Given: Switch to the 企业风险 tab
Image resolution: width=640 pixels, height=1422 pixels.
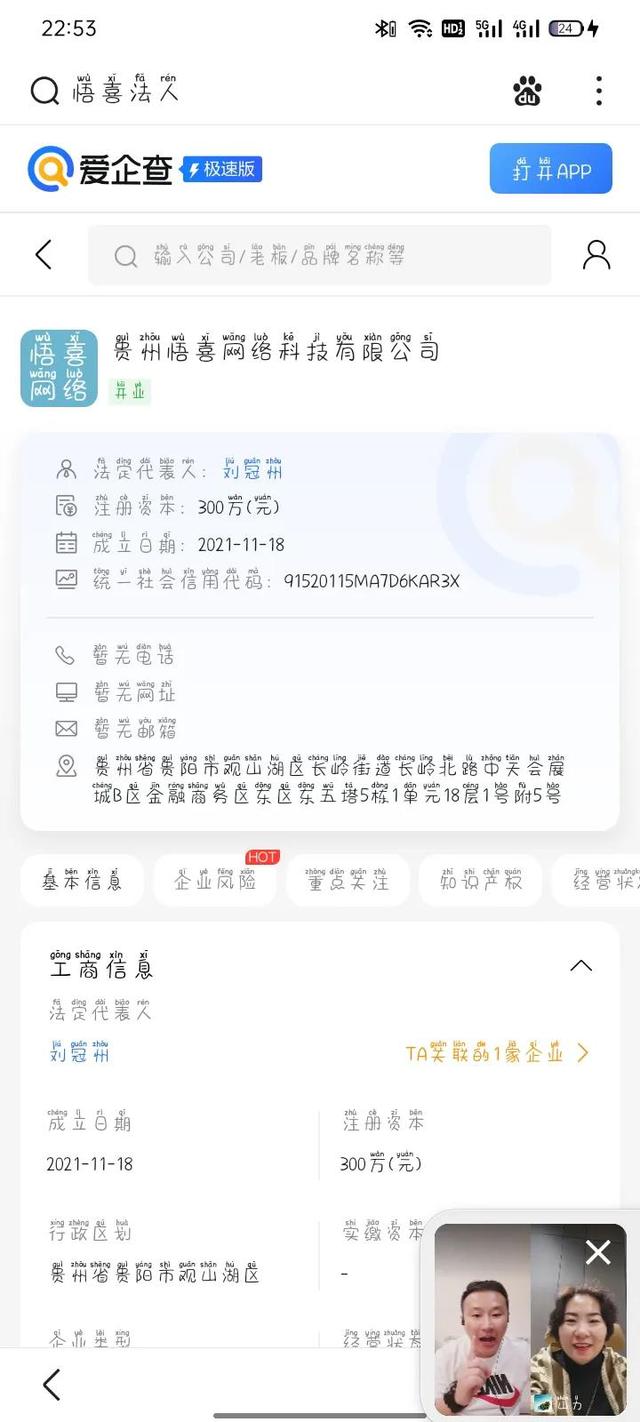Looking at the screenshot, I should click(x=215, y=880).
